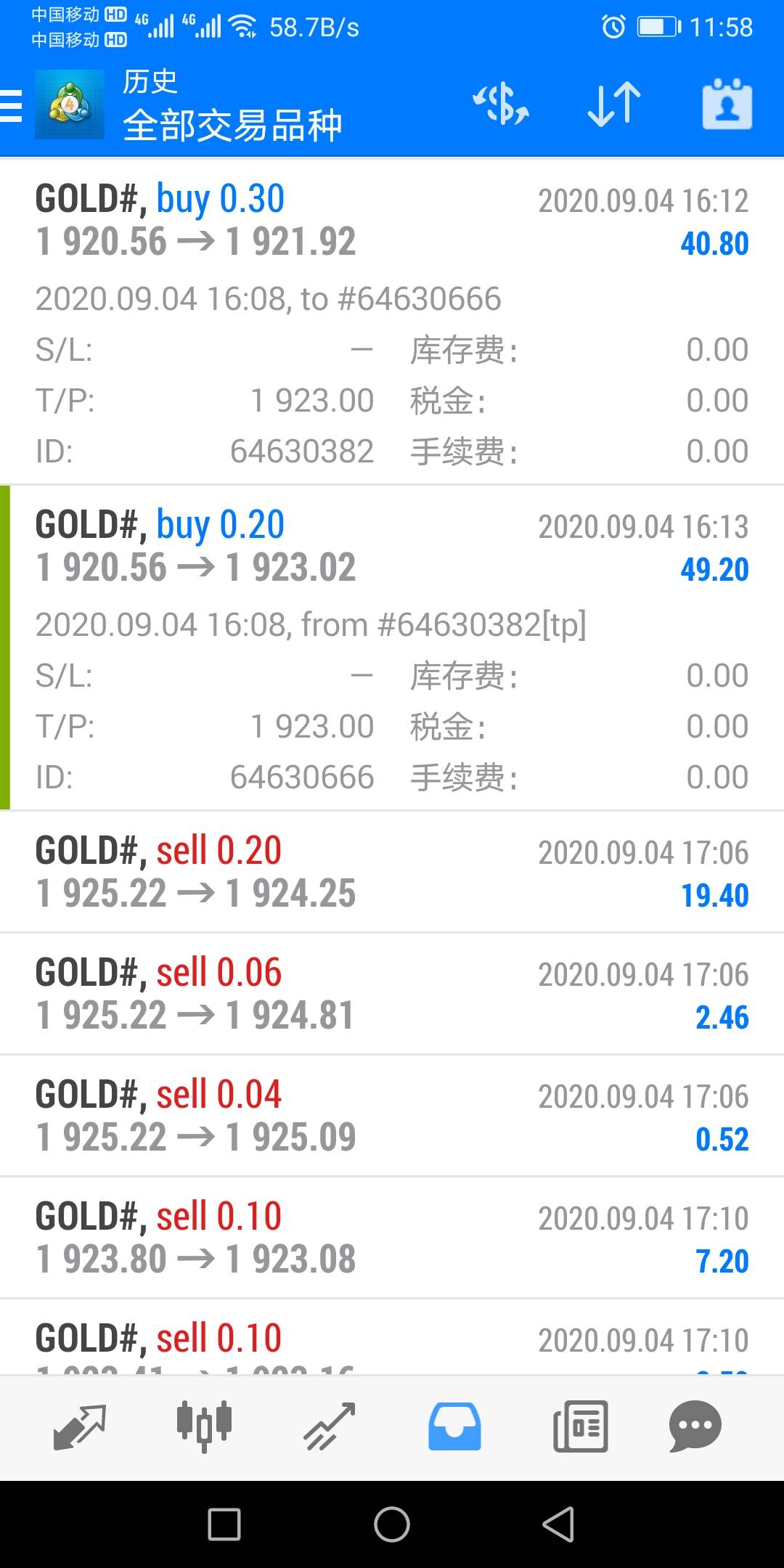Open the symbol filter dollar icon
This screenshot has width=784, height=1568.
pos(501,104)
